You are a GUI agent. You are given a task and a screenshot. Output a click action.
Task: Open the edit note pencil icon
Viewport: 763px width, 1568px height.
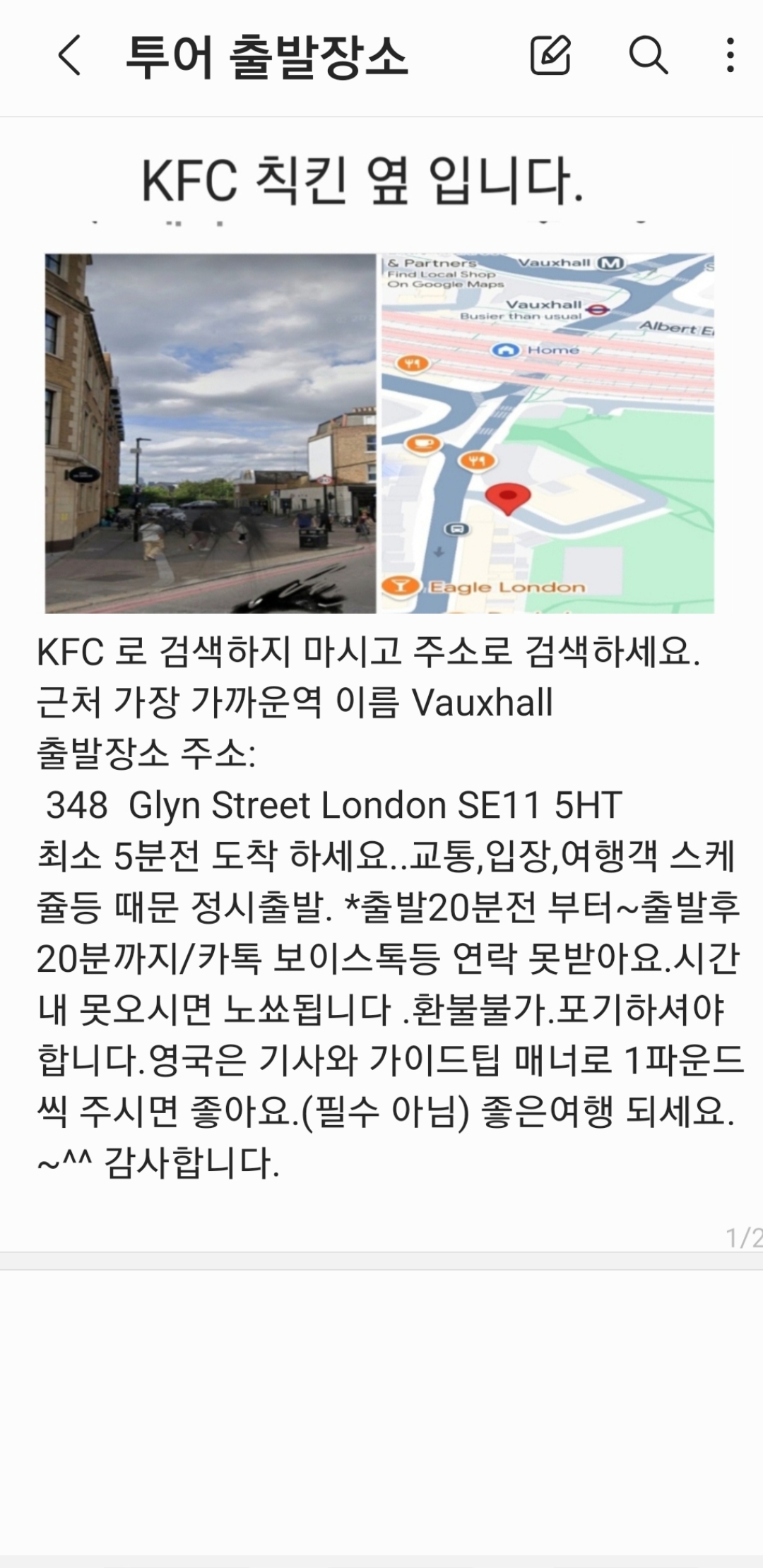pyautogui.click(x=550, y=55)
